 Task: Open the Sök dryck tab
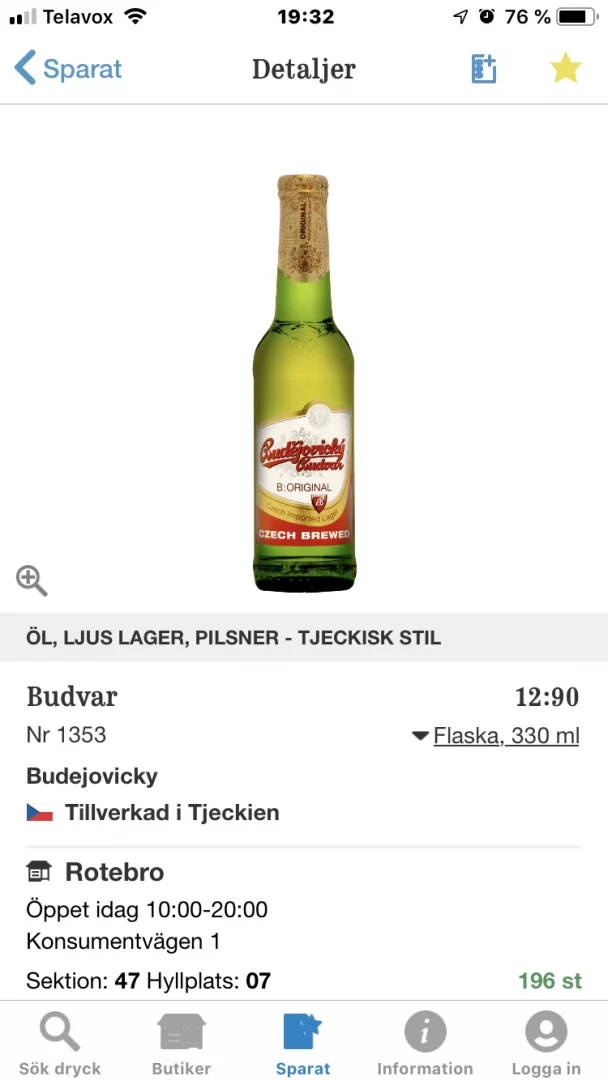(60, 1043)
